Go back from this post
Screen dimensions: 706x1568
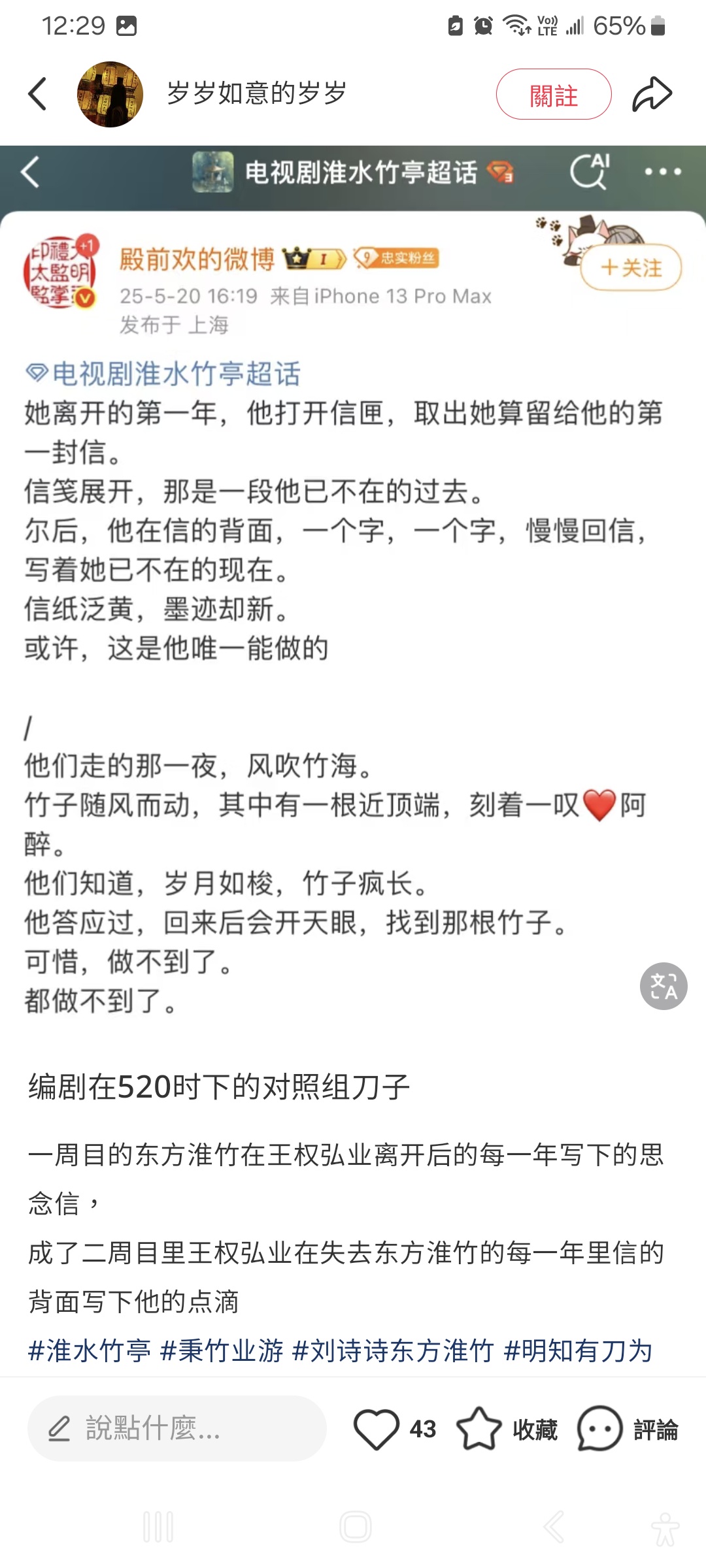point(38,94)
